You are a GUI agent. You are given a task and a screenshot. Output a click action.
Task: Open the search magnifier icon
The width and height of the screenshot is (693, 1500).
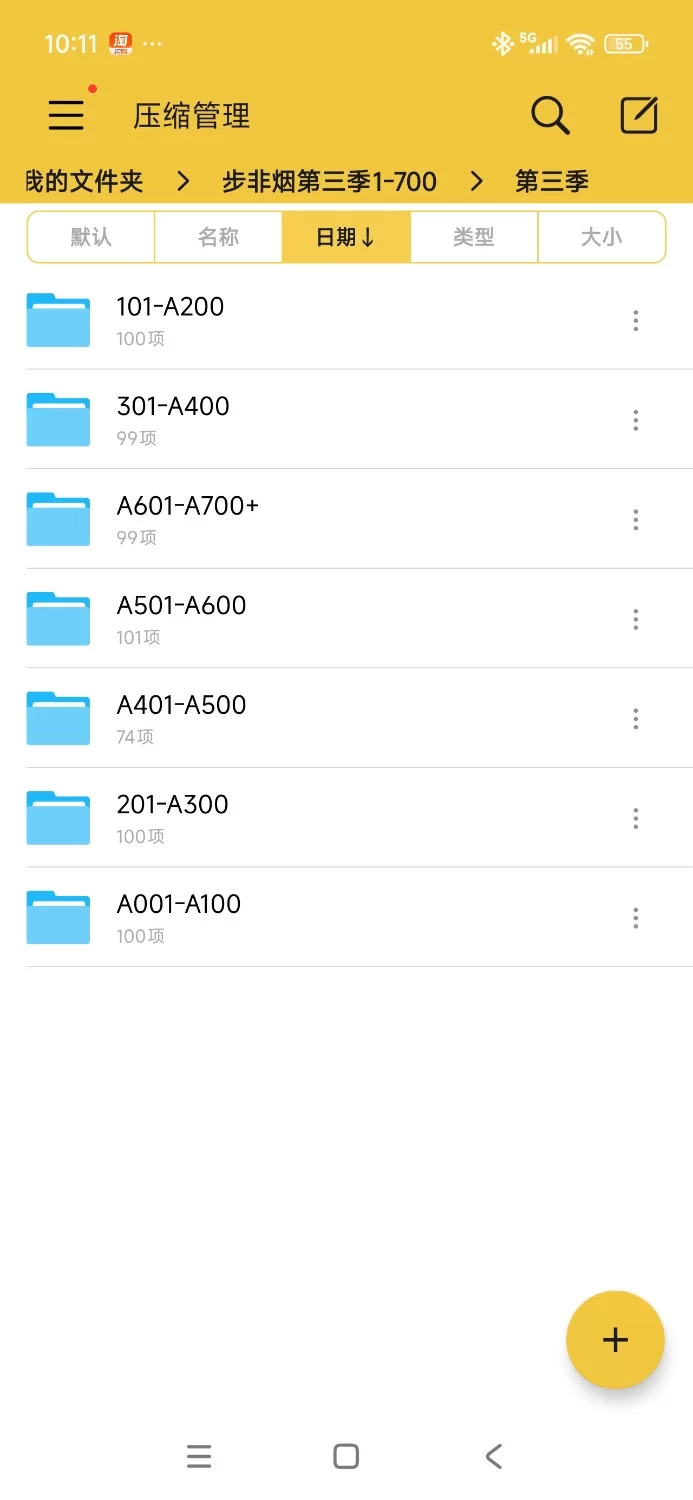550,116
